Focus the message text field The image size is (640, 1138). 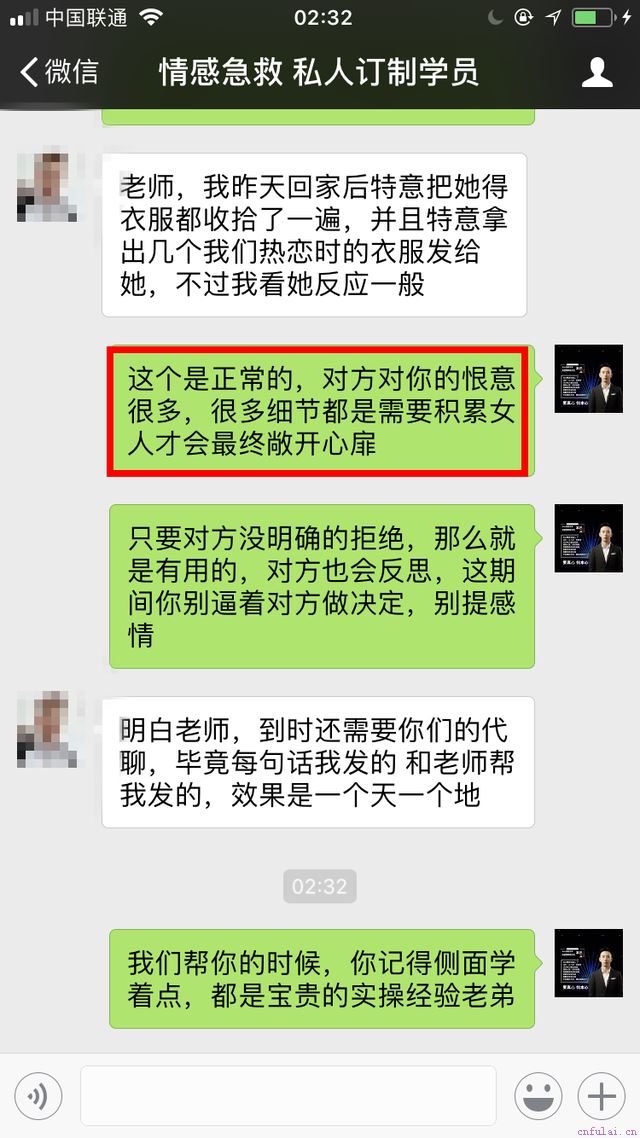pyautogui.click(x=288, y=1096)
